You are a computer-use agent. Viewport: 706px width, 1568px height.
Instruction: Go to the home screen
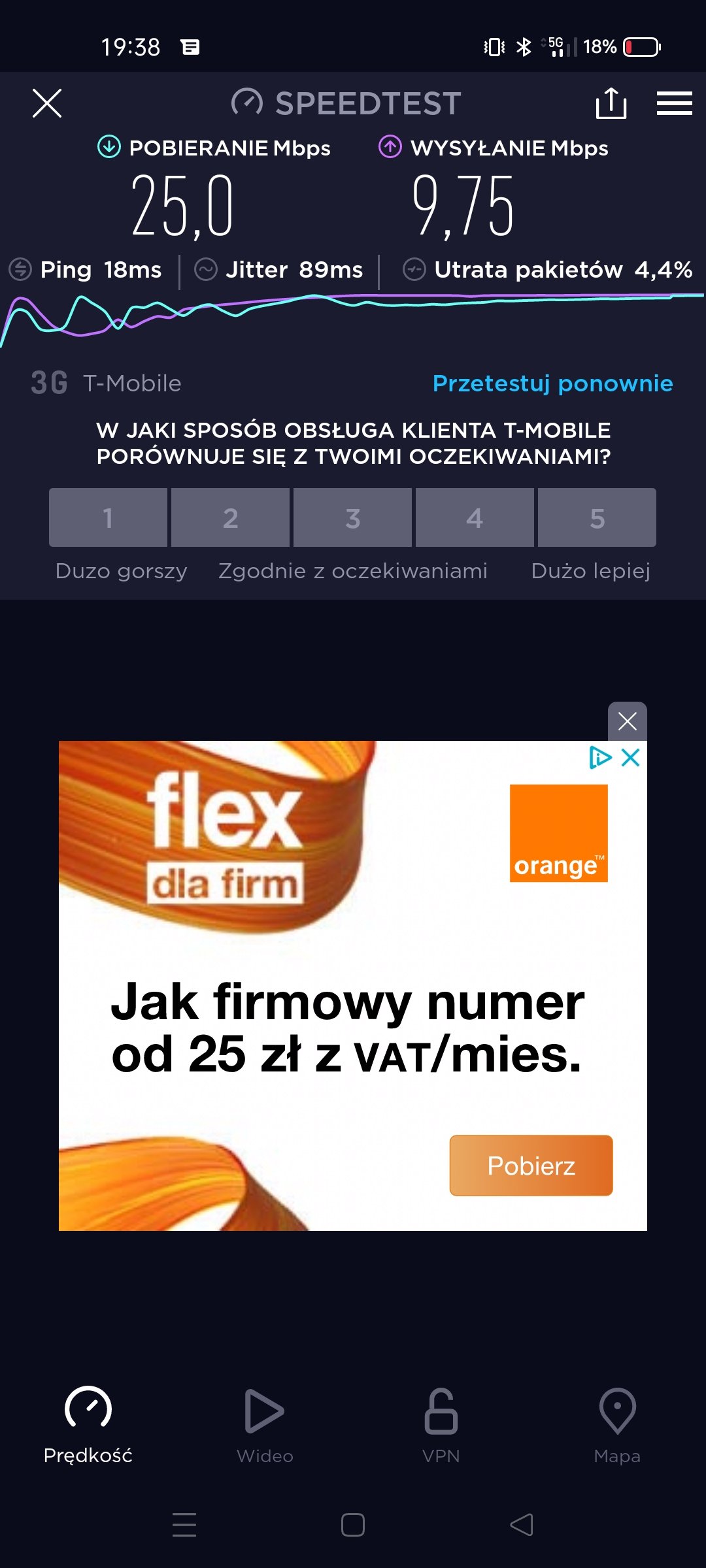[x=353, y=1525]
